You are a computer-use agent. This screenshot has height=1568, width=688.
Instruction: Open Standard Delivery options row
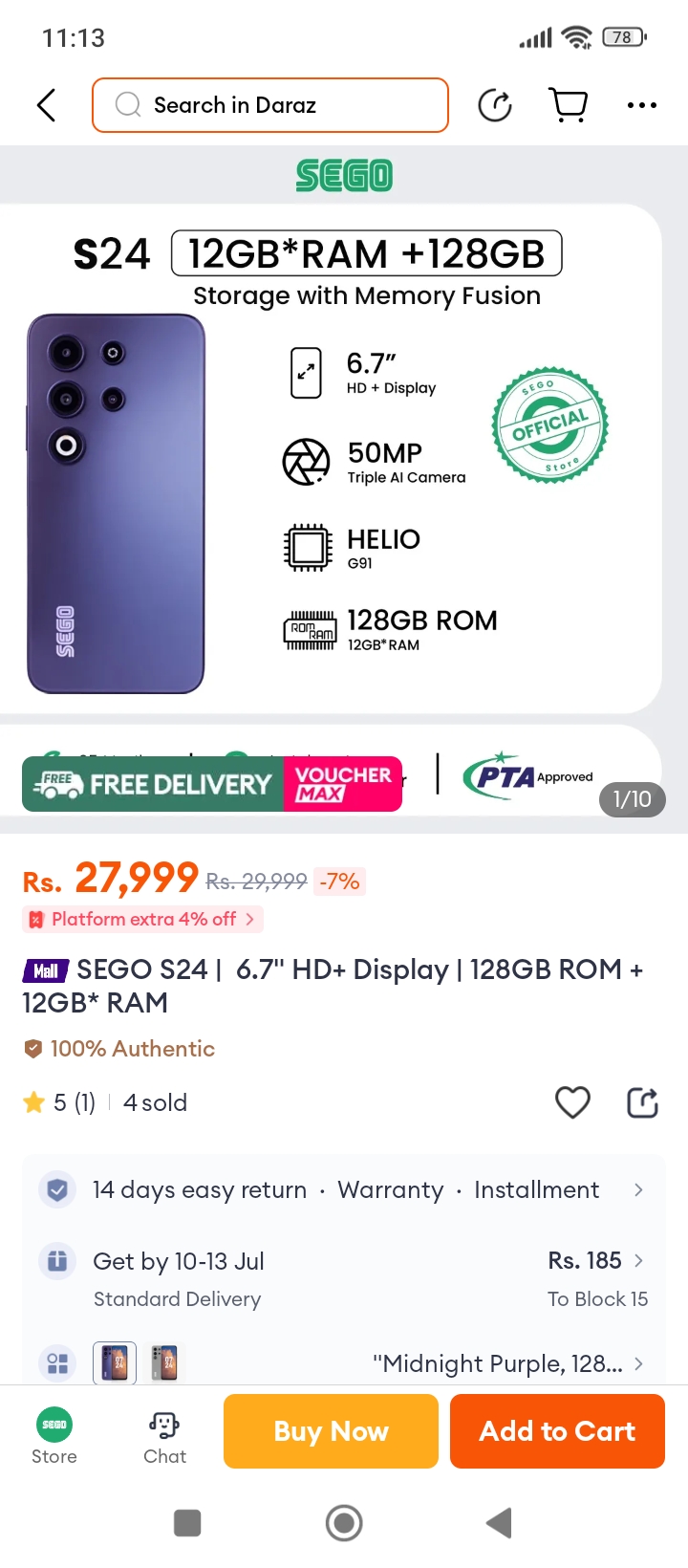click(x=344, y=1278)
